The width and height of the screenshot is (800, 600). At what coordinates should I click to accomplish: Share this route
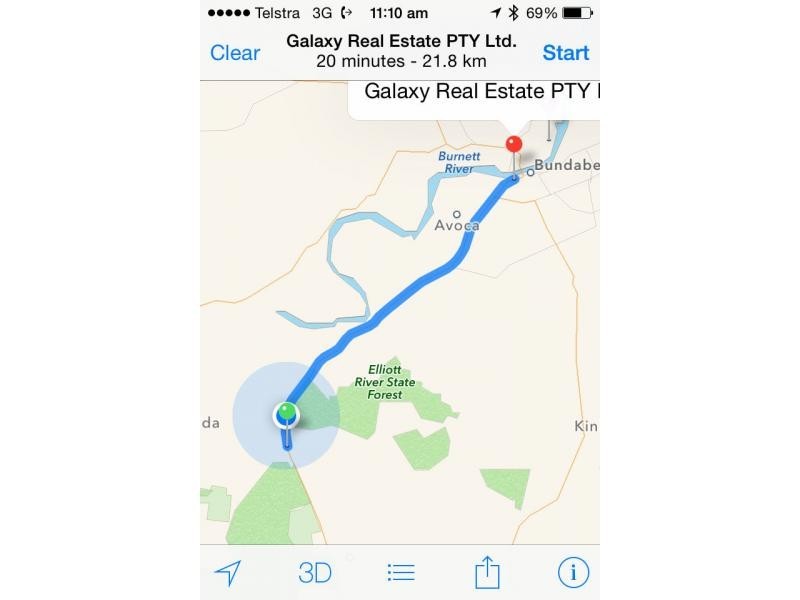click(487, 573)
